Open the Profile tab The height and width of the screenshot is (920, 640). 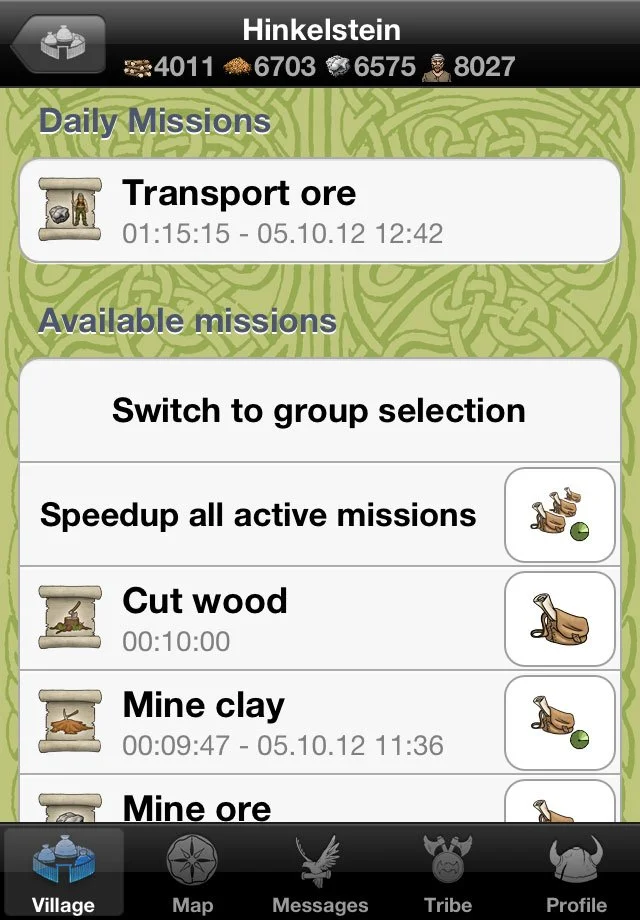click(x=576, y=873)
